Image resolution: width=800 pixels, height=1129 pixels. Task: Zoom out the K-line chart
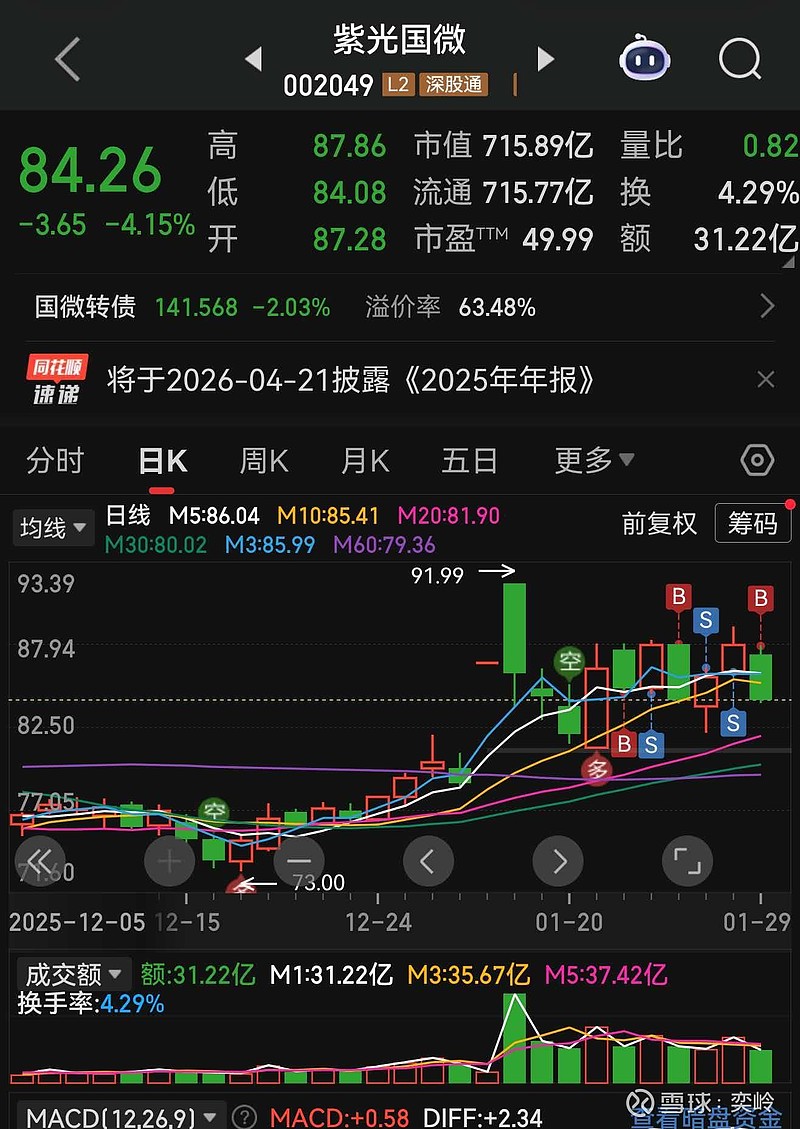coord(298,860)
